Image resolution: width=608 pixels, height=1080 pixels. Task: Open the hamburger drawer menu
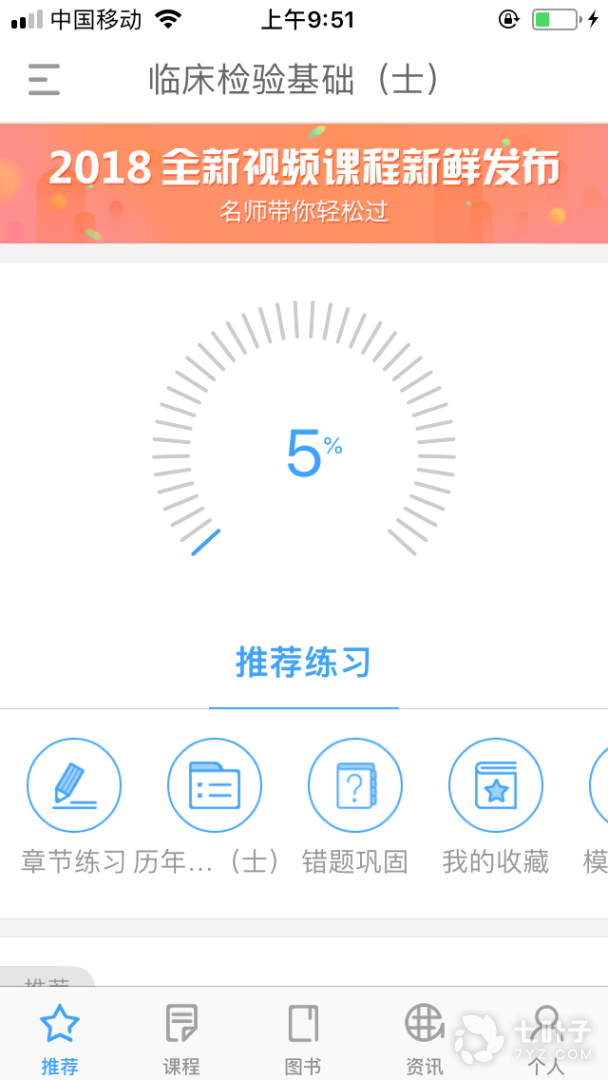pos(44,80)
